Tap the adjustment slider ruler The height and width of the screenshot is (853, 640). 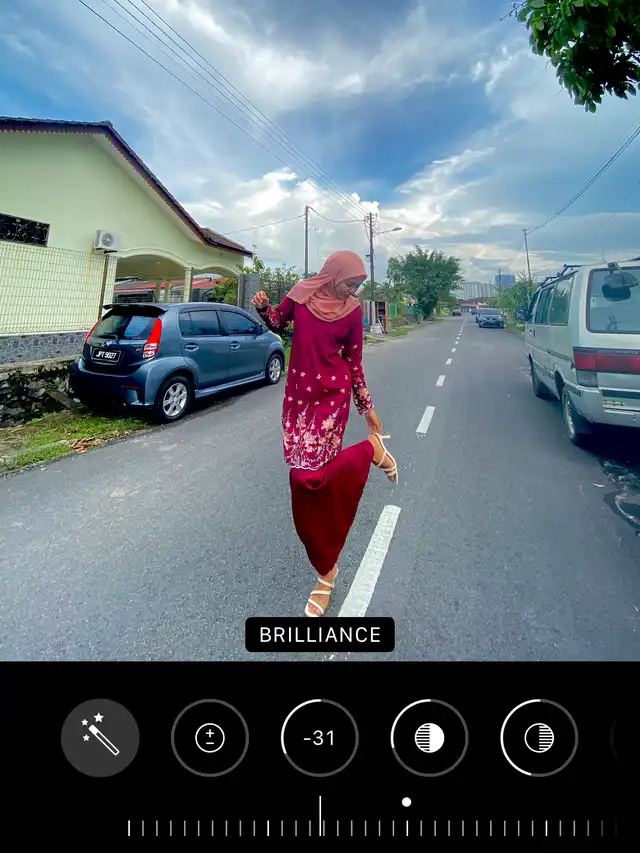coord(370,826)
